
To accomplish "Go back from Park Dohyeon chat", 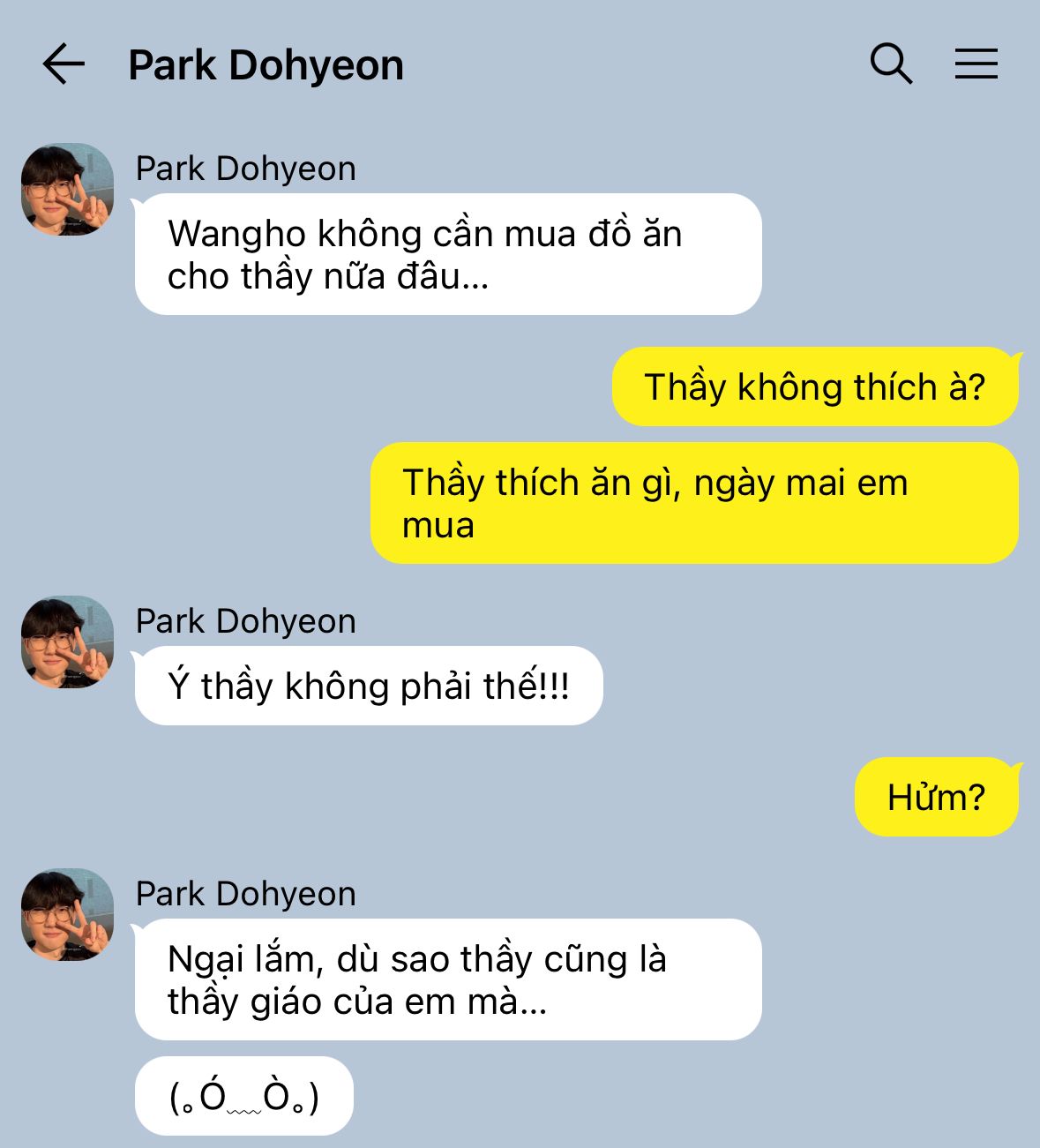I will 64,64.
